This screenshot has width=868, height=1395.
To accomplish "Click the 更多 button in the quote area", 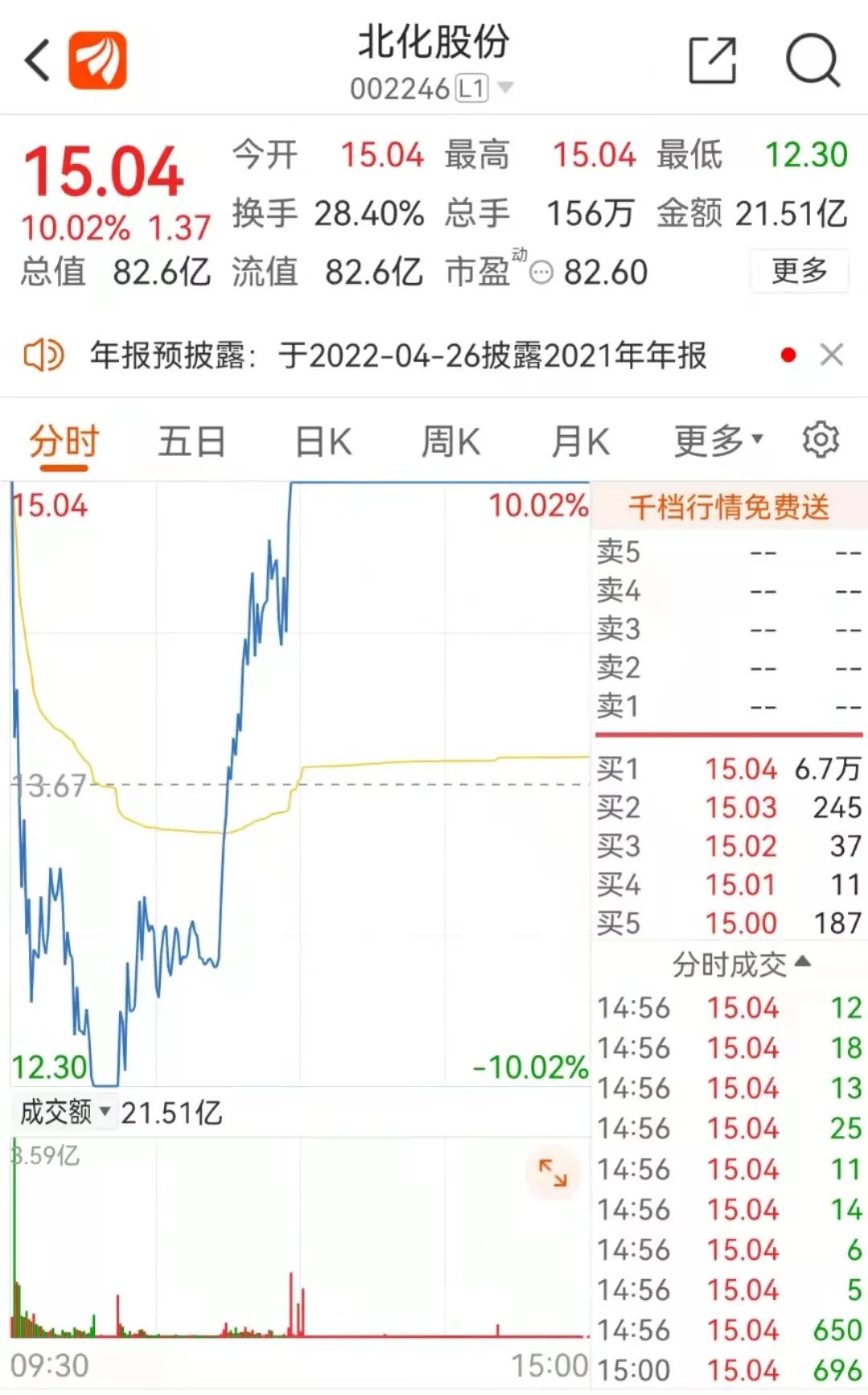I will point(800,272).
